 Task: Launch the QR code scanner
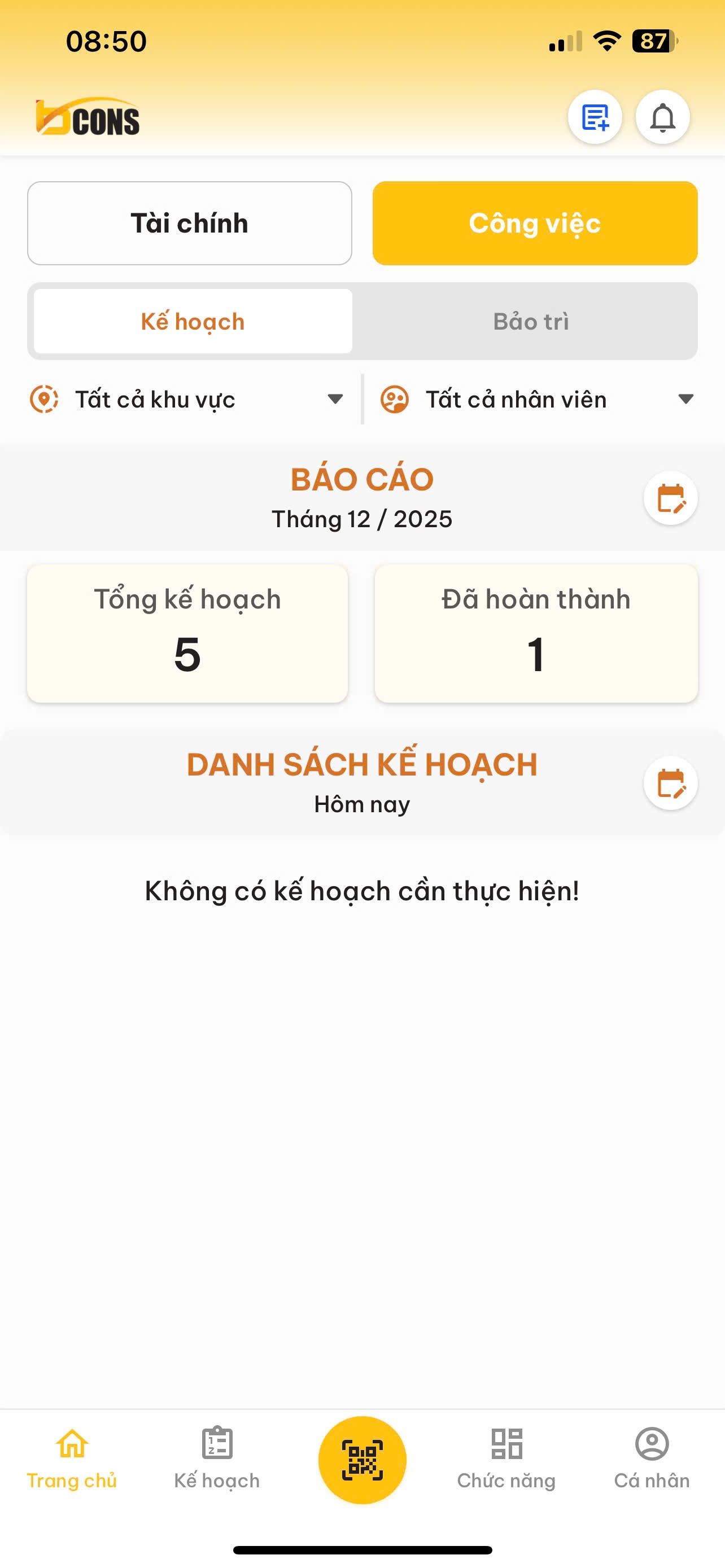pyautogui.click(x=362, y=1460)
